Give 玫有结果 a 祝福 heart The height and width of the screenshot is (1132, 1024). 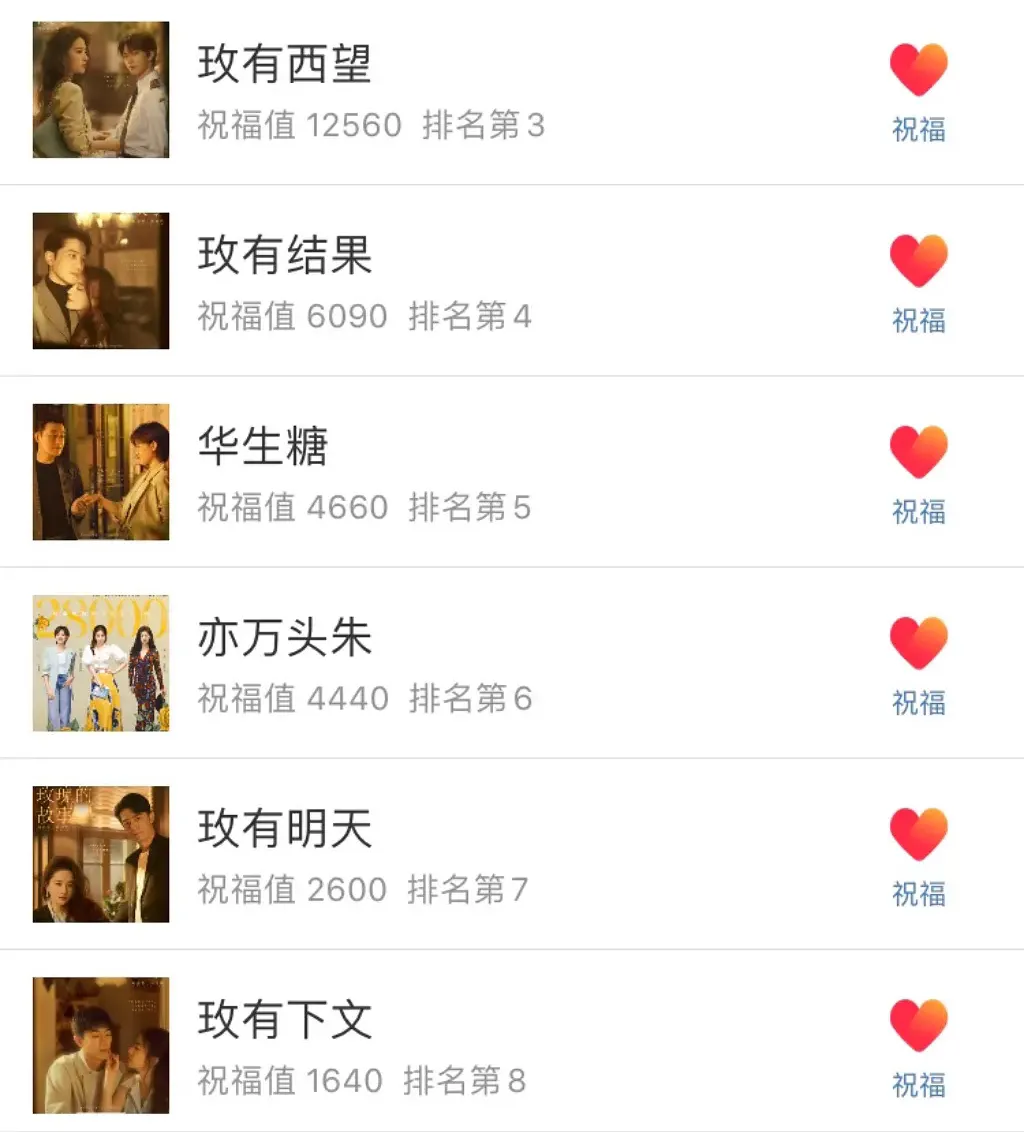918,262
